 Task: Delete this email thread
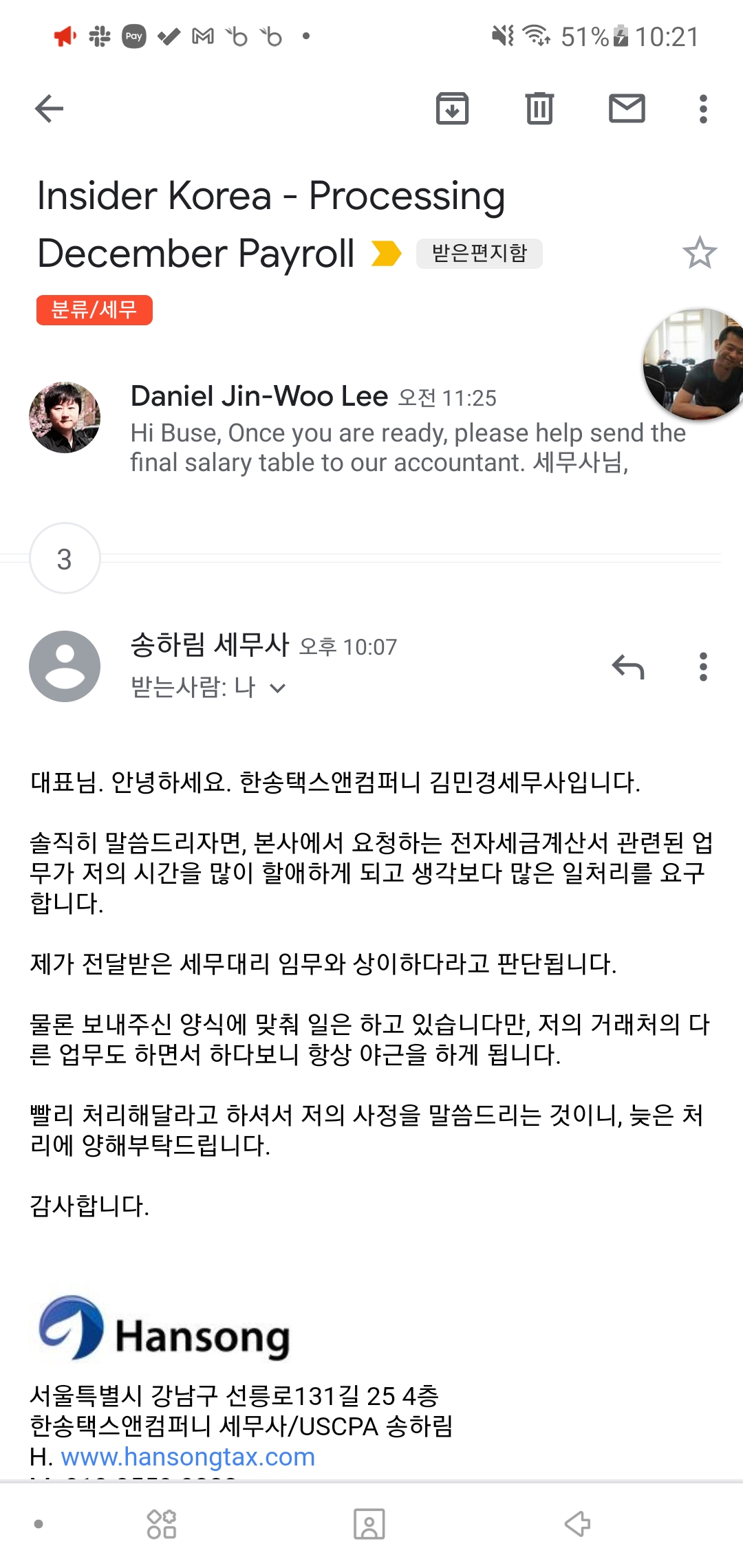point(539,109)
